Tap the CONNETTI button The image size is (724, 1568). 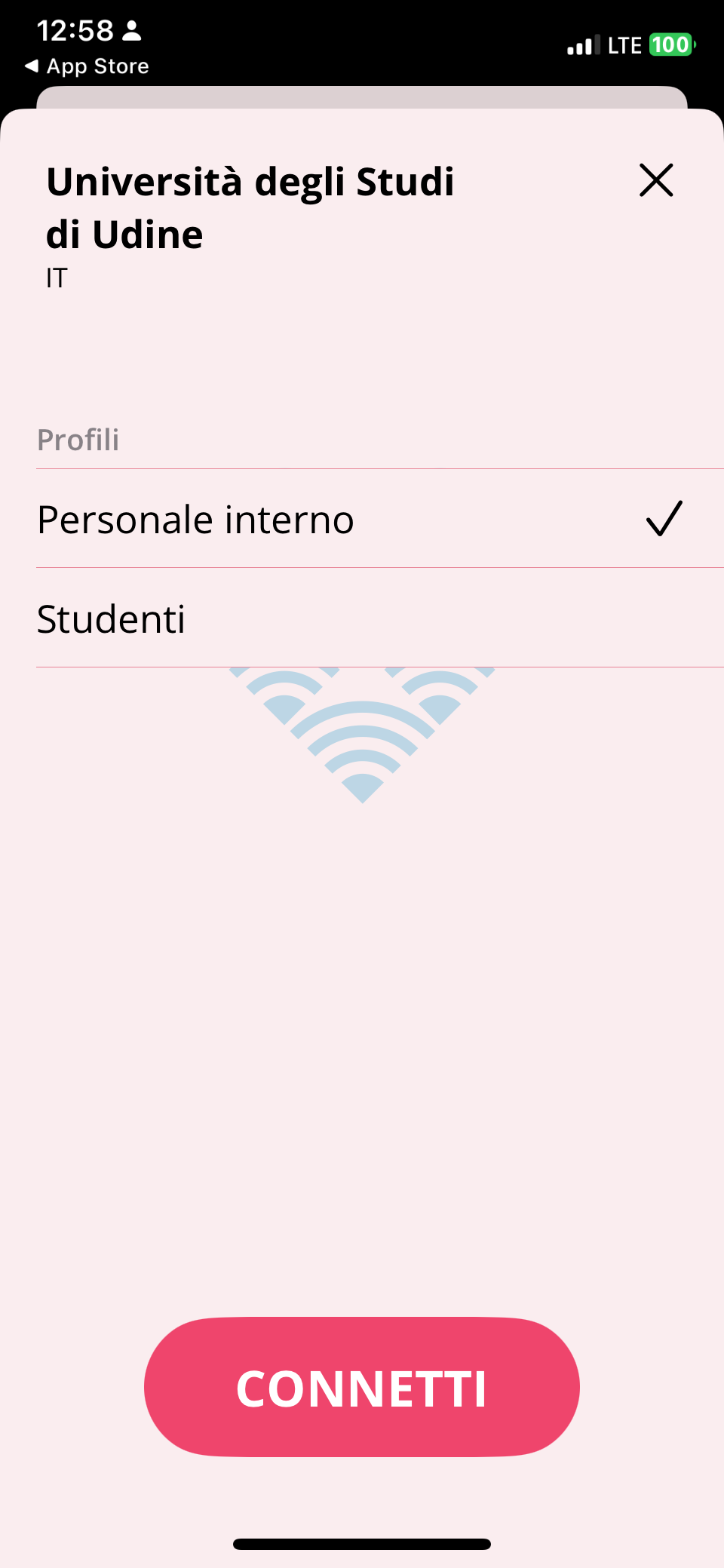tap(361, 1387)
